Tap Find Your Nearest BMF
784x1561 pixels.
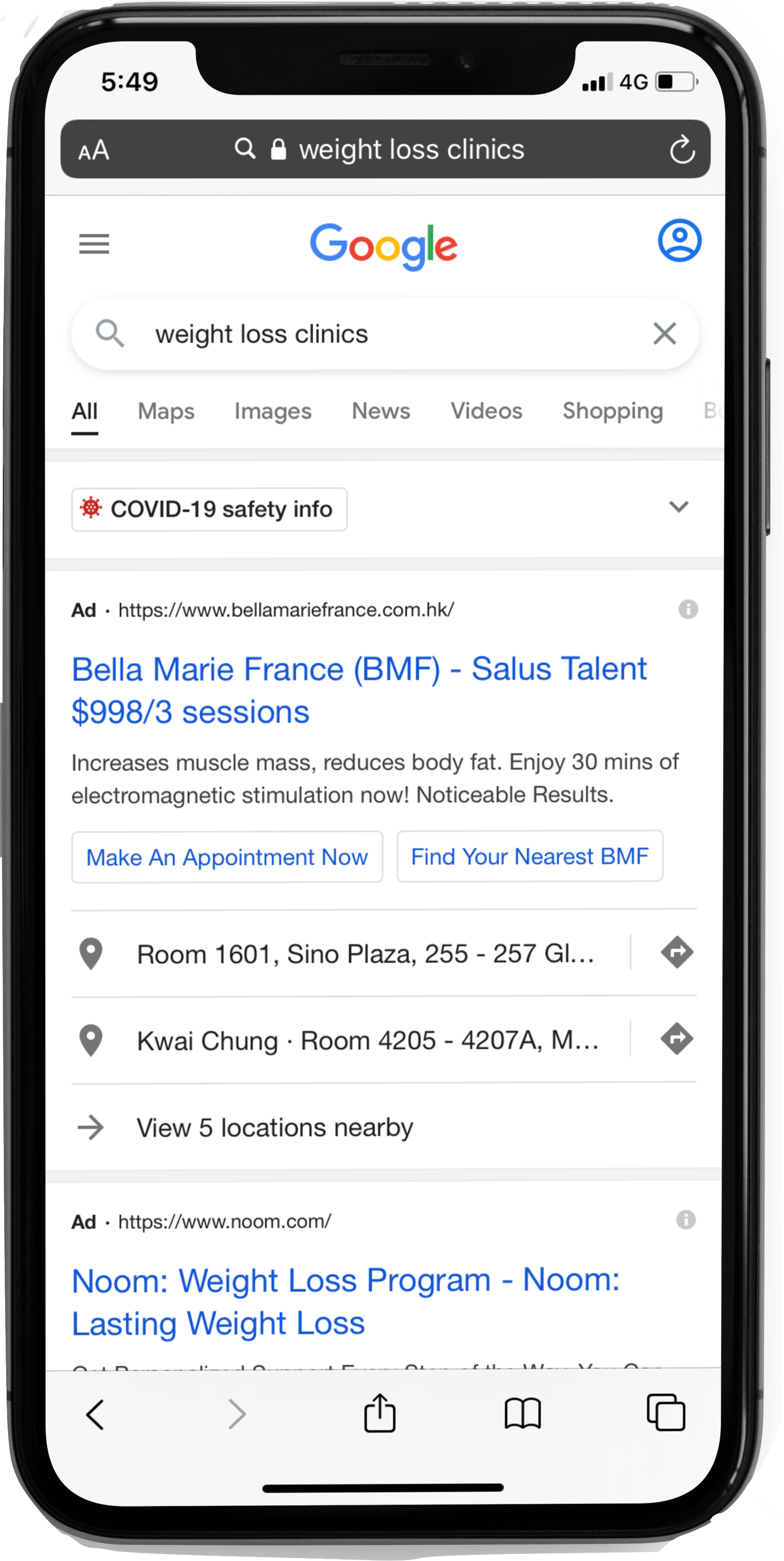(530, 856)
